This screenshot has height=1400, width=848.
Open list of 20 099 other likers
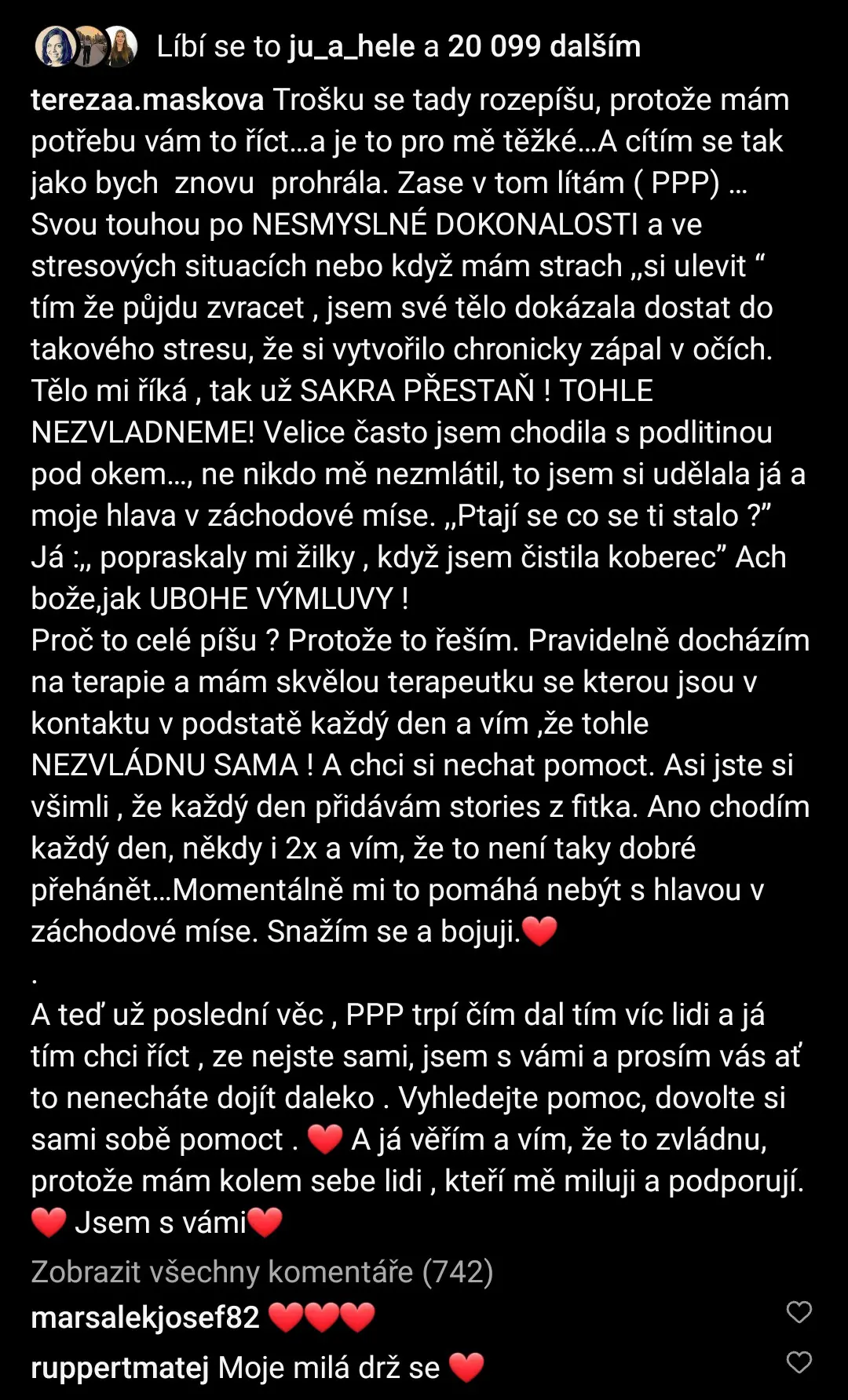point(544,47)
